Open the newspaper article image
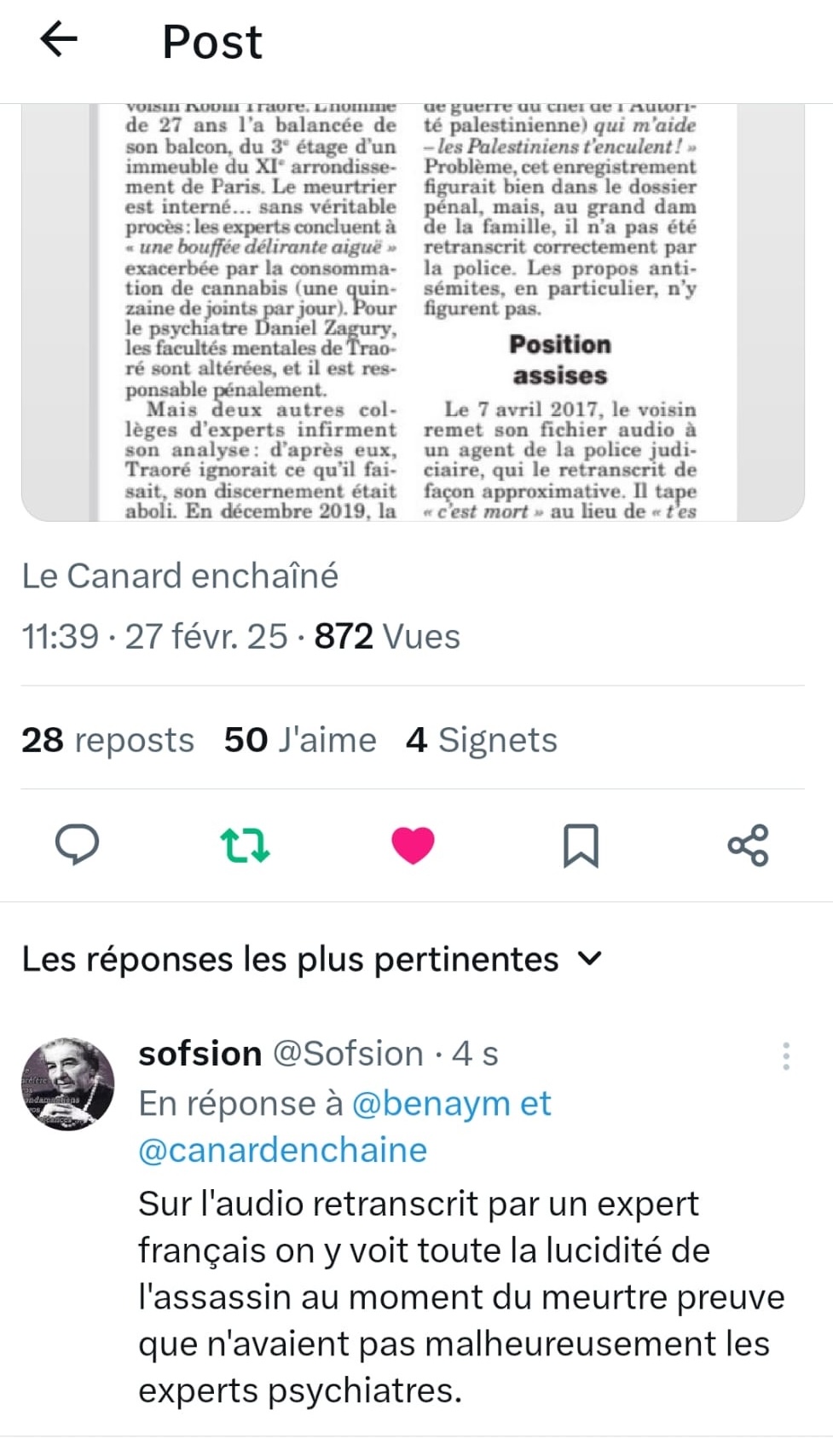 tap(413, 311)
